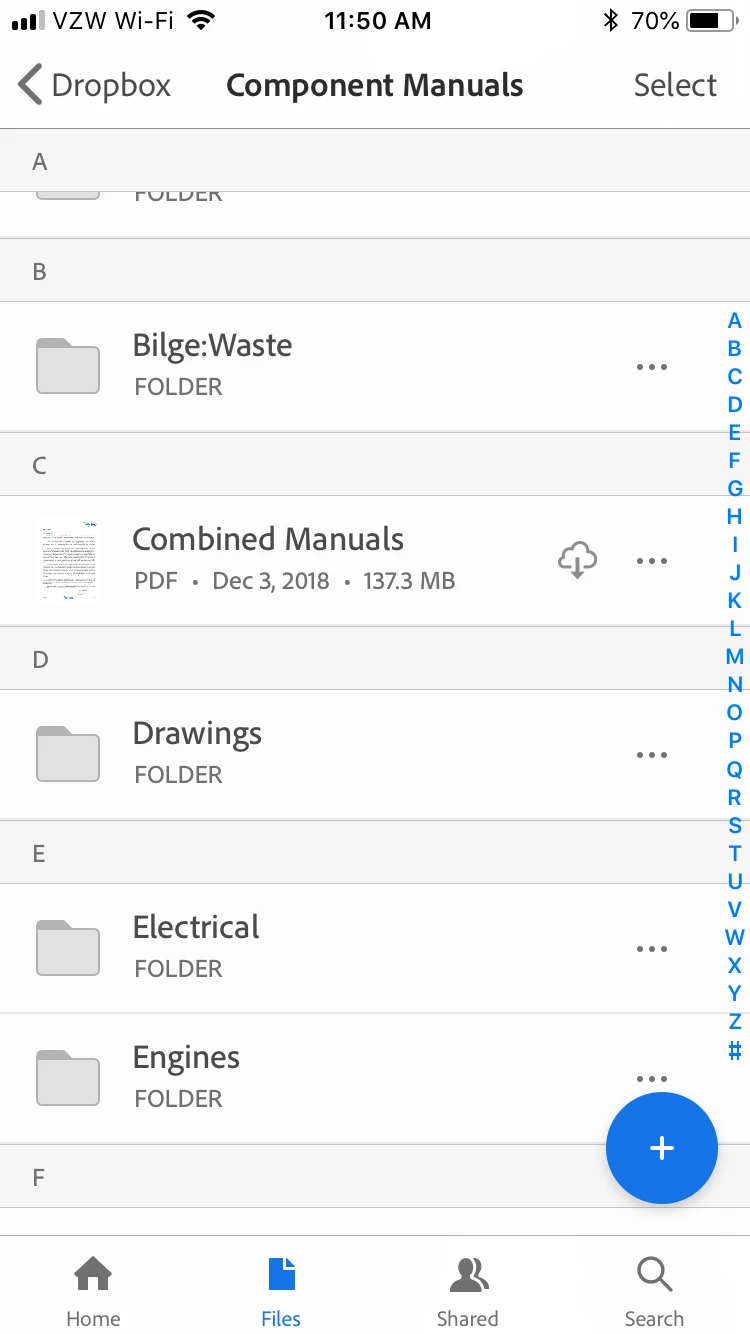Open the Electrical folder
The width and height of the screenshot is (750, 1334).
pyautogui.click(x=196, y=947)
